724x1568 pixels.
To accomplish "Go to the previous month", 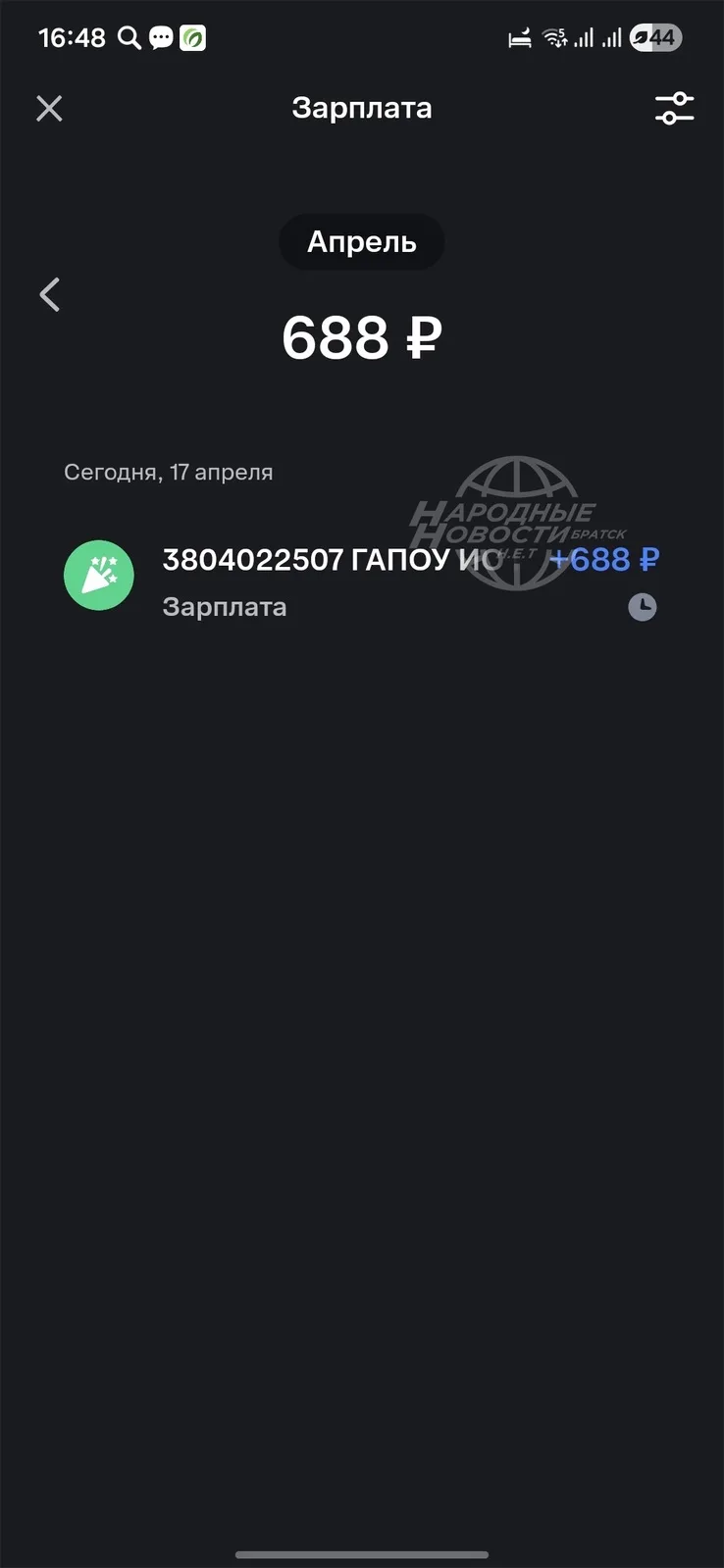I will (50, 294).
